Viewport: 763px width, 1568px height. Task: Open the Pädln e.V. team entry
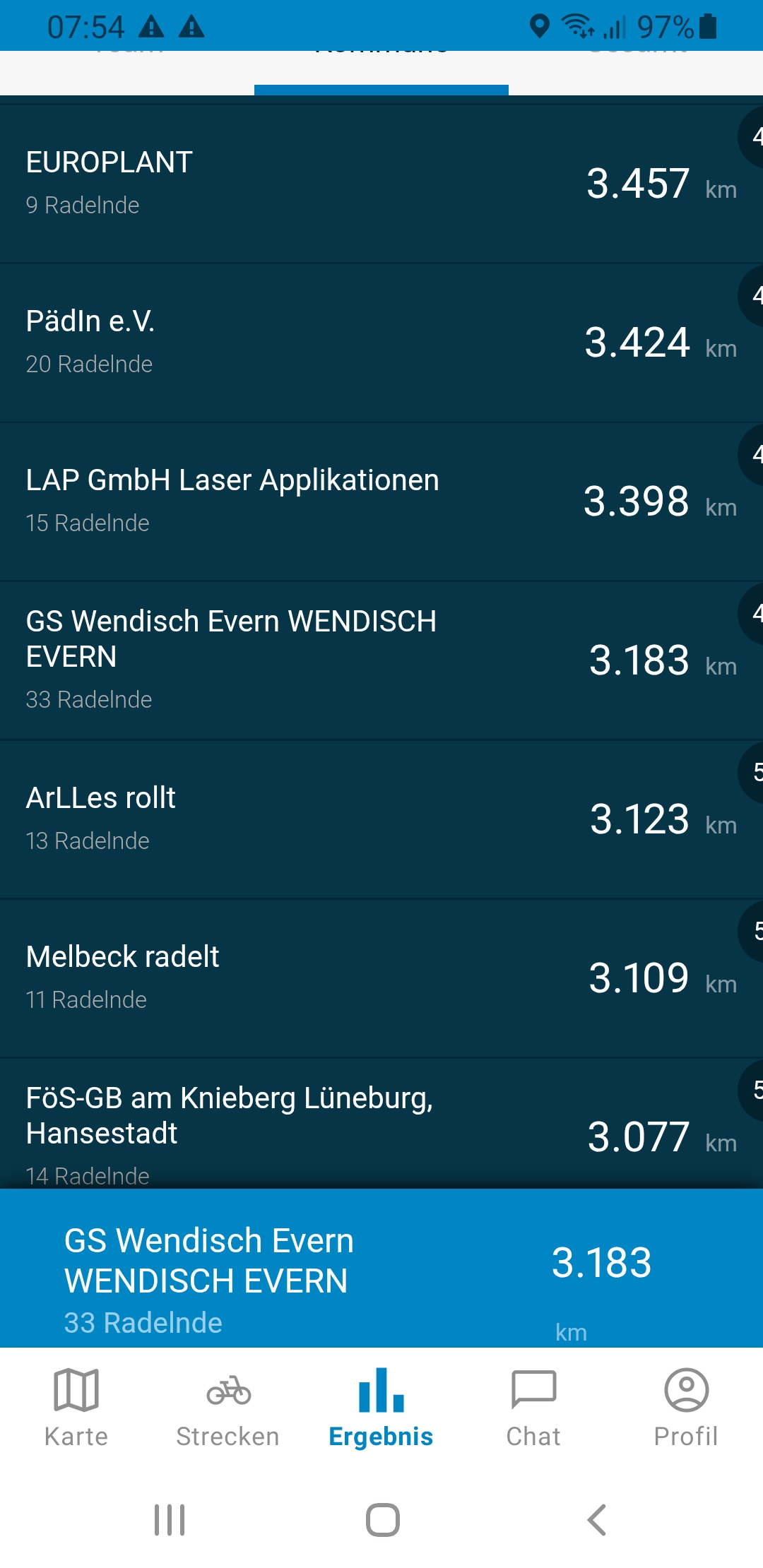[x=381, y=343]
